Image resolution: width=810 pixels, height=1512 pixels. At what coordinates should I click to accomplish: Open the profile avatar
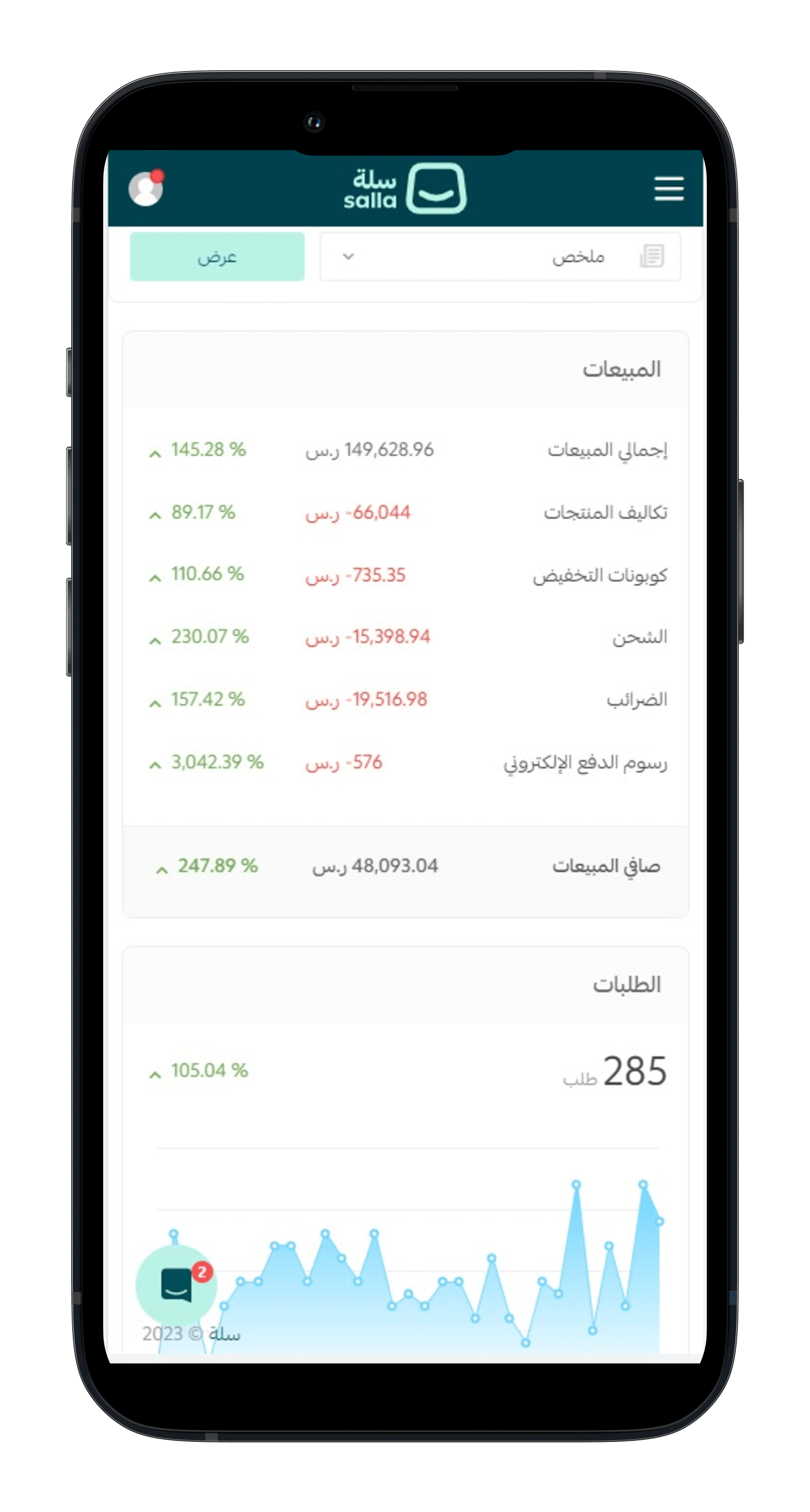click(x=145, y=188)
